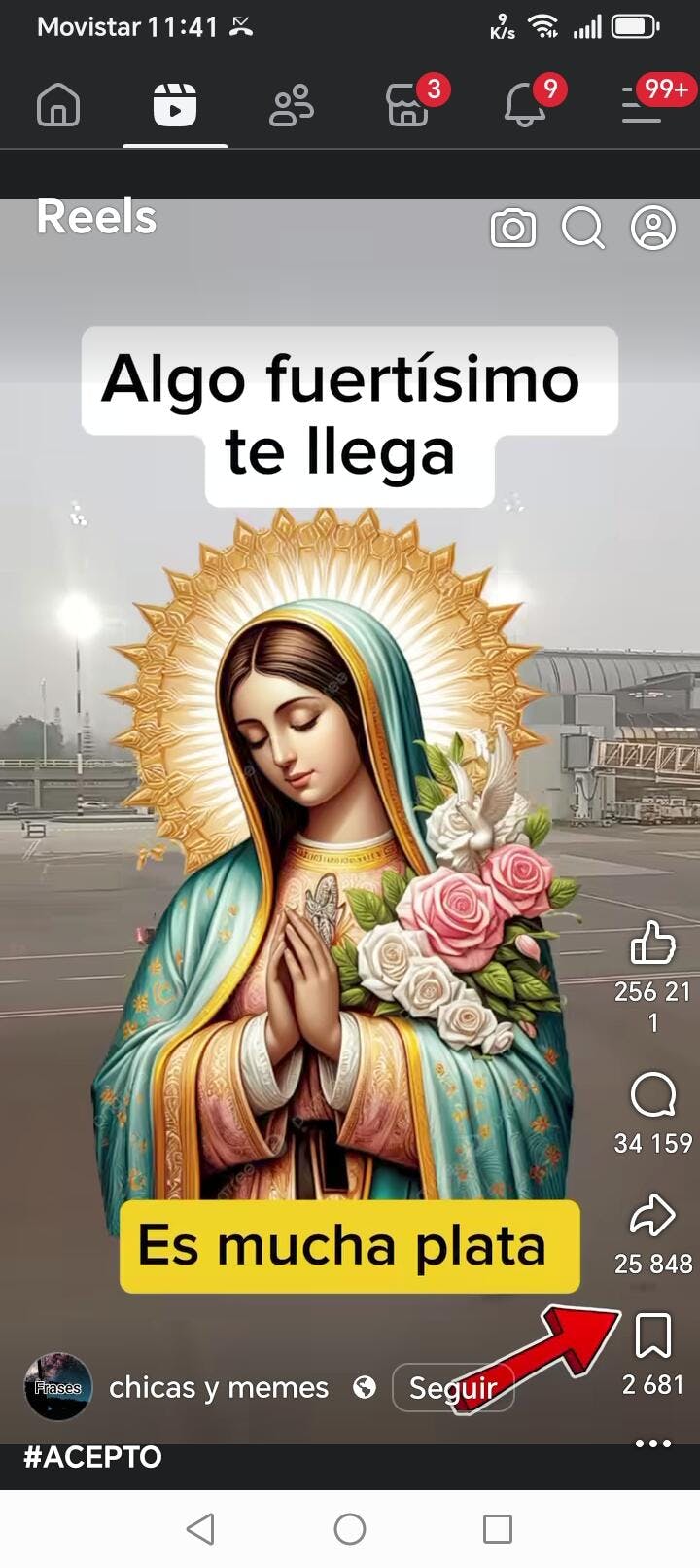Save this reel with the bookmark icon
This screenshot has height=1568, width=700.
point(652,1336)
